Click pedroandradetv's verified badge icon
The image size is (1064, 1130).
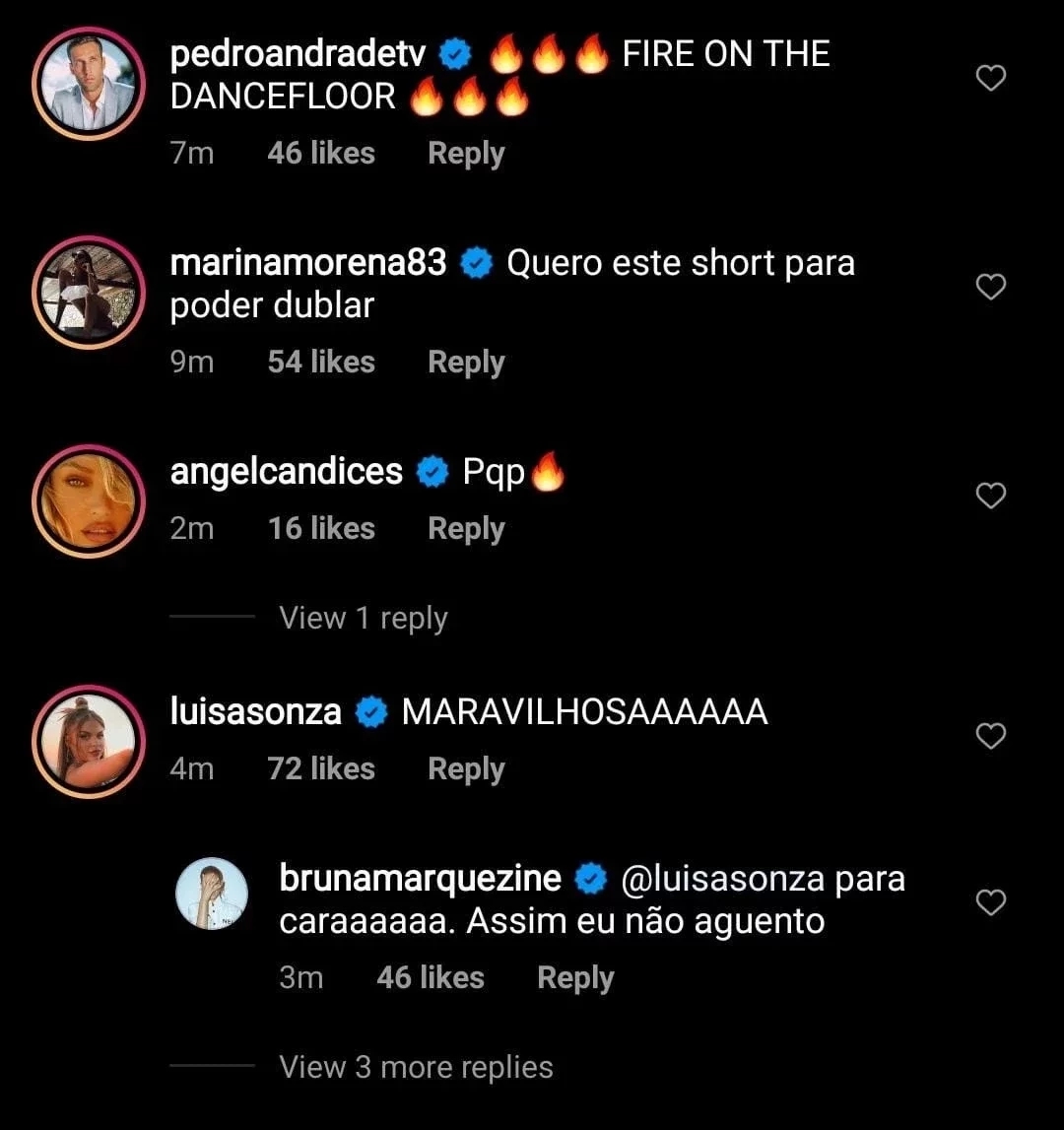click(x=454, y=53)
